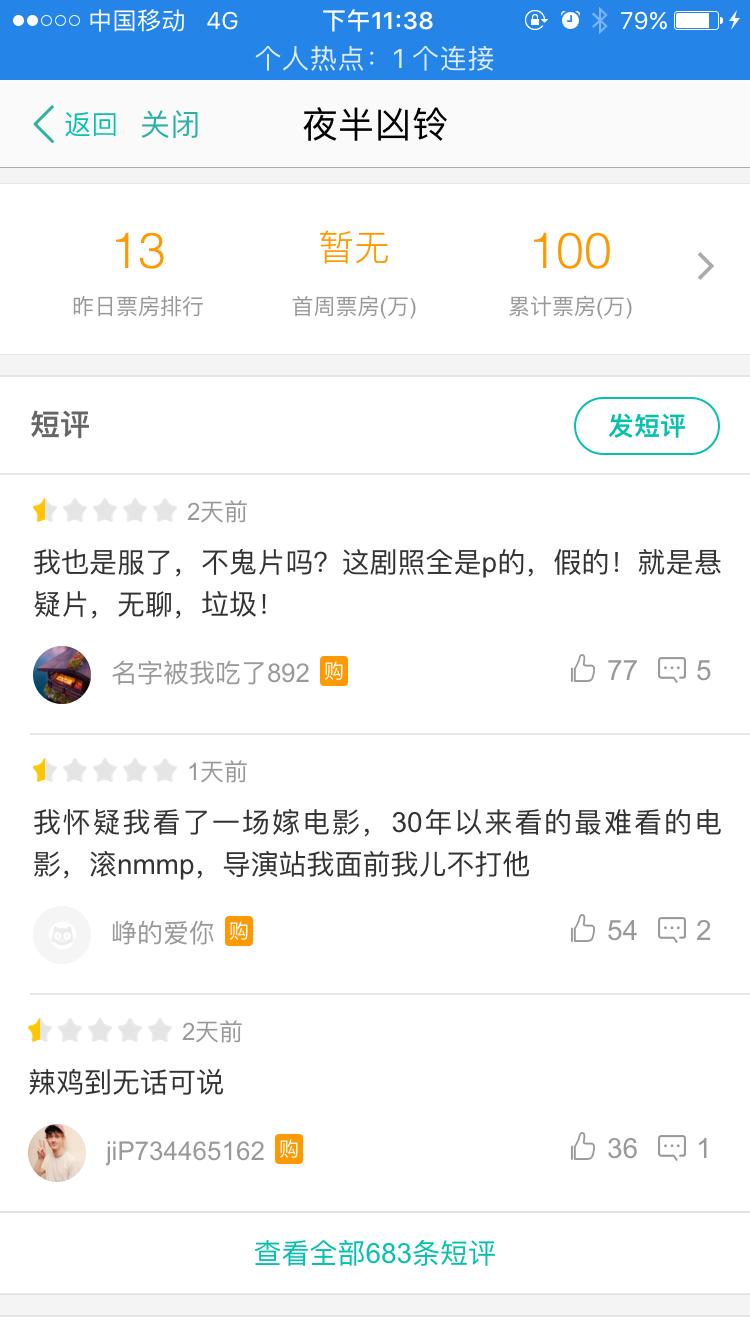
Task: Select five stars on 峥的爱你's review
Action: pyautogui.click(x=163, y=770)
